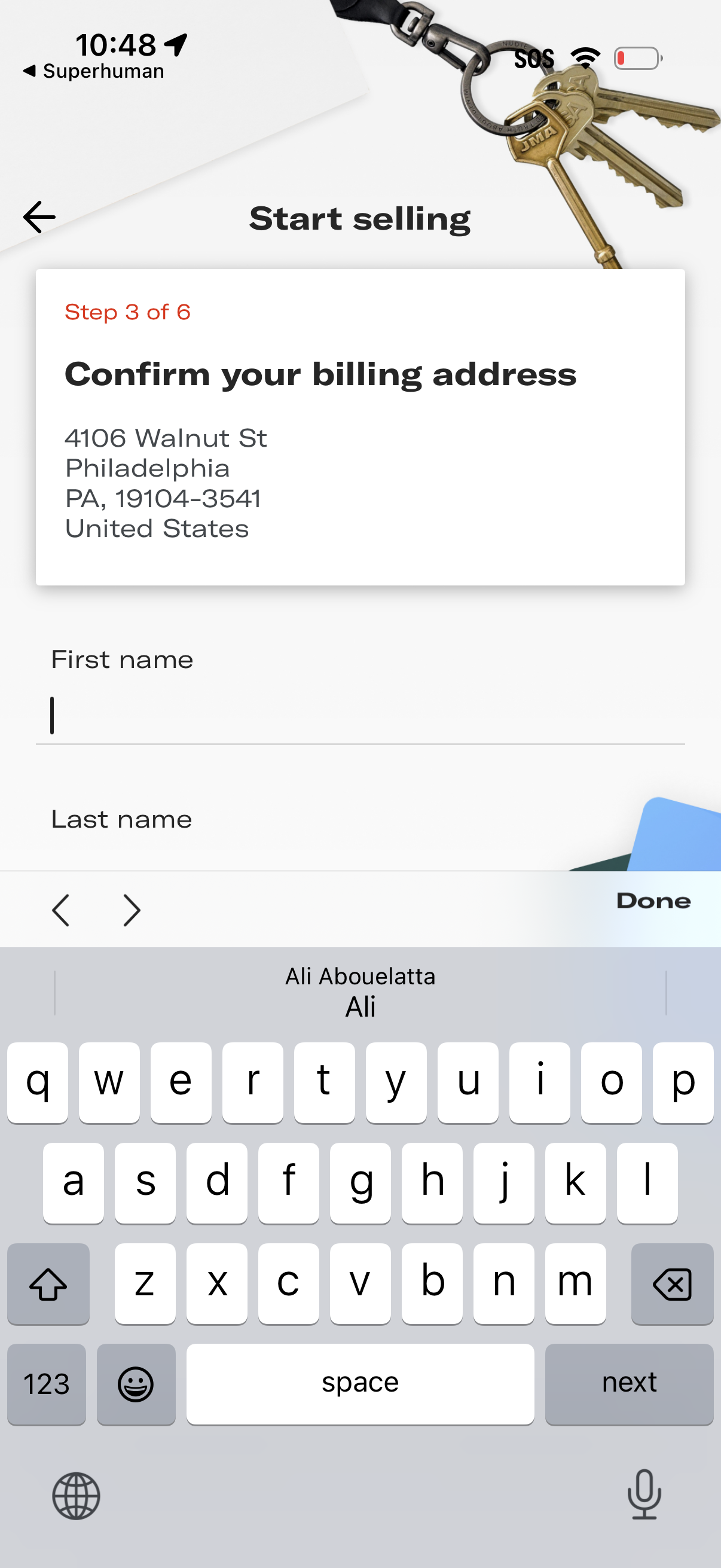Go back from Start selling
Screen dimensions: 721x1568
click(x=39, y=217)
